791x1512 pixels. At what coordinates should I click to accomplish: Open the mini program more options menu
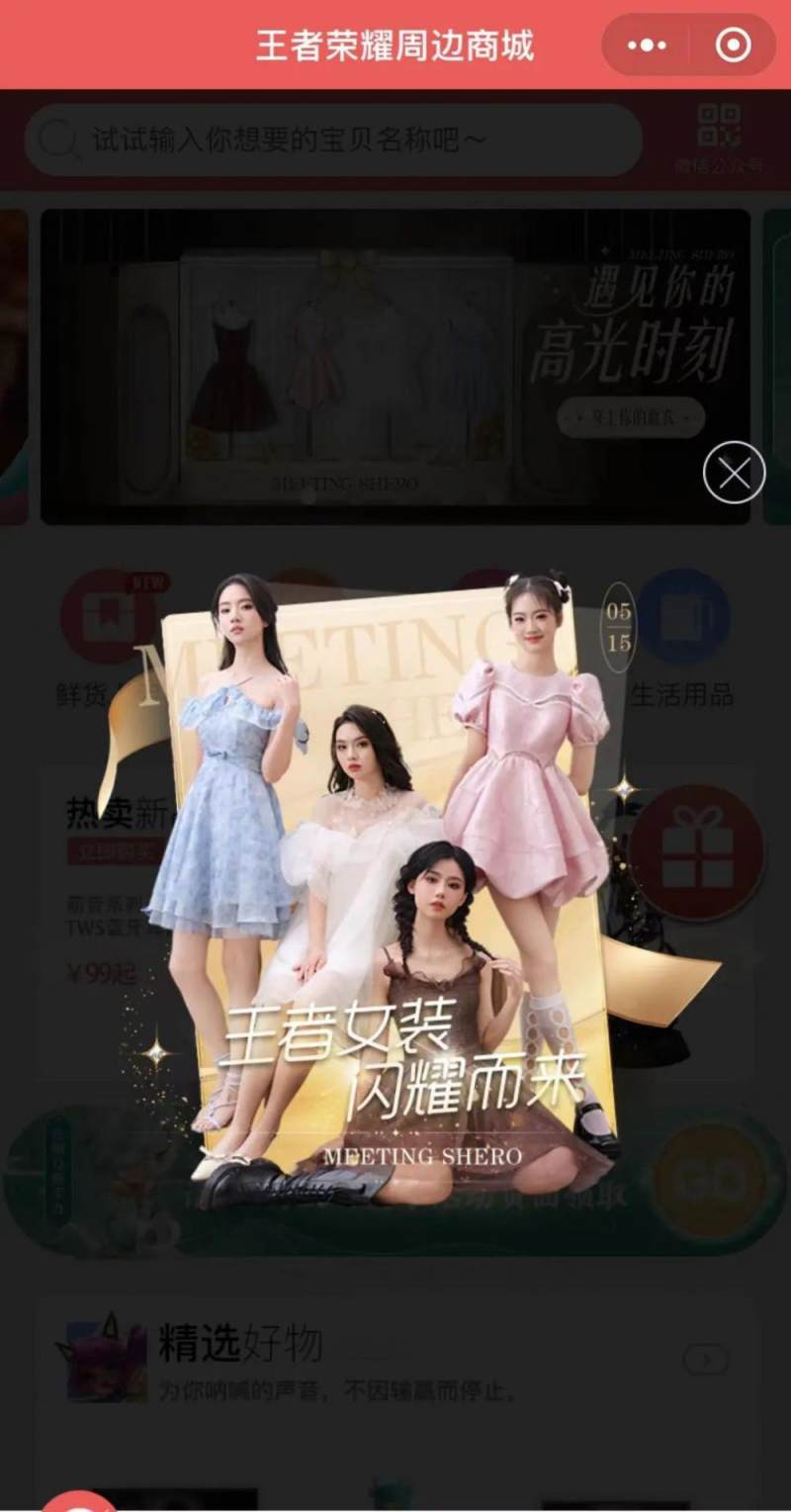click(648, 45)
